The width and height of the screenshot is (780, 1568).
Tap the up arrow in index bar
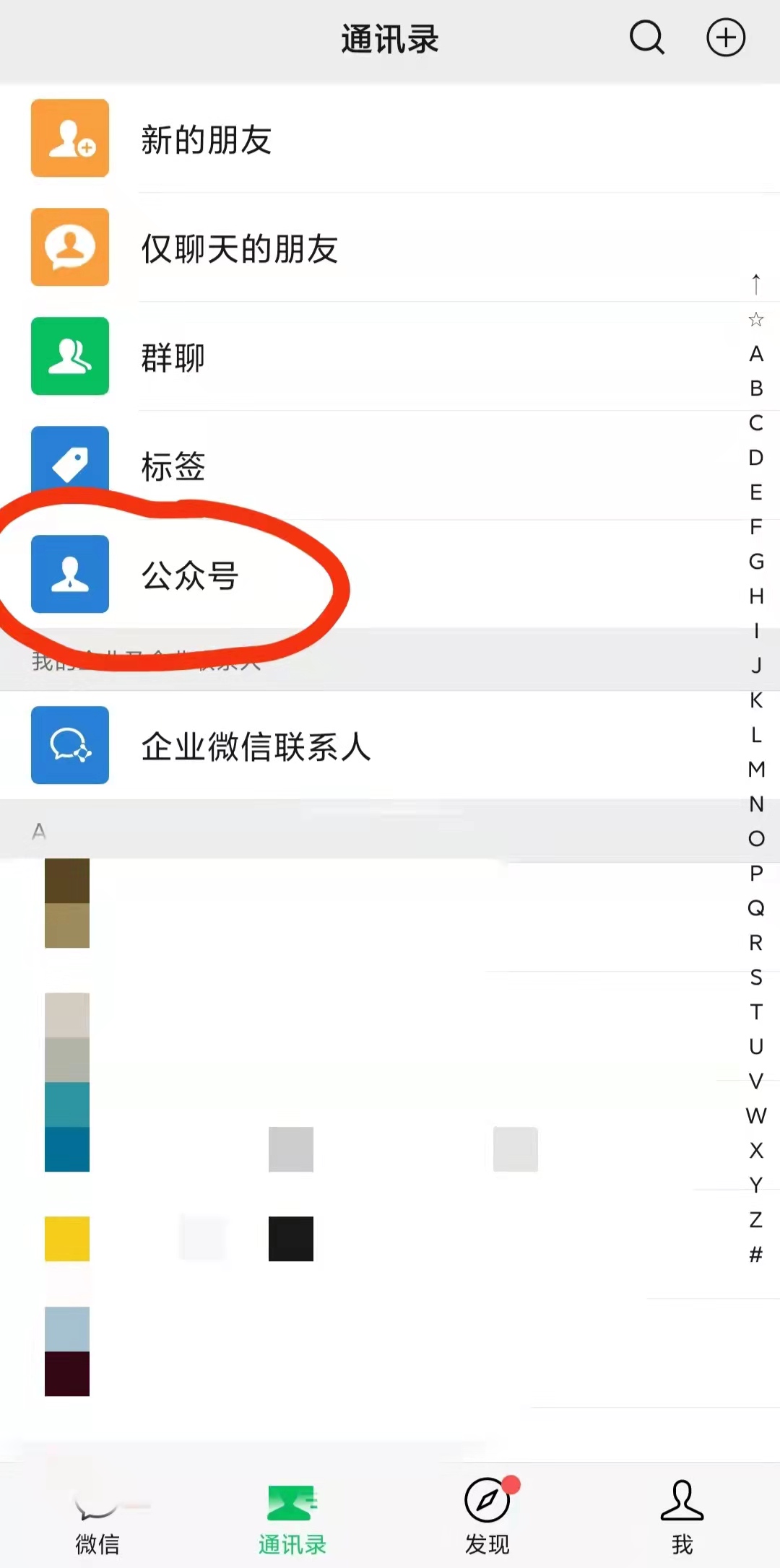click(x=756, y=284)
